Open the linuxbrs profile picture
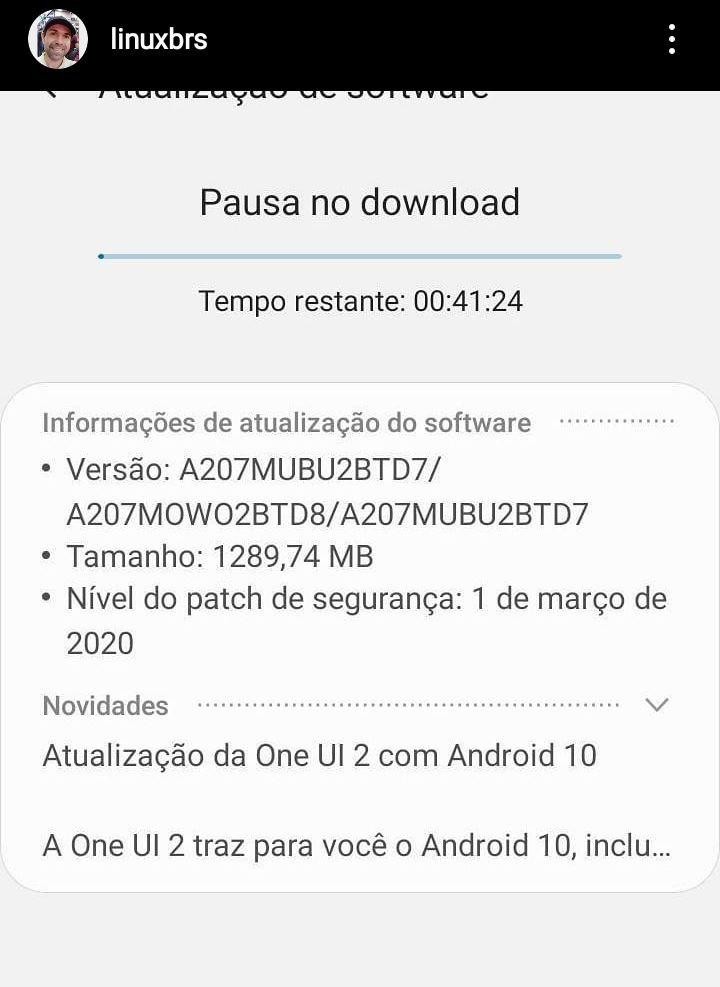The image size is (720, 987). (x=58, y=40)
